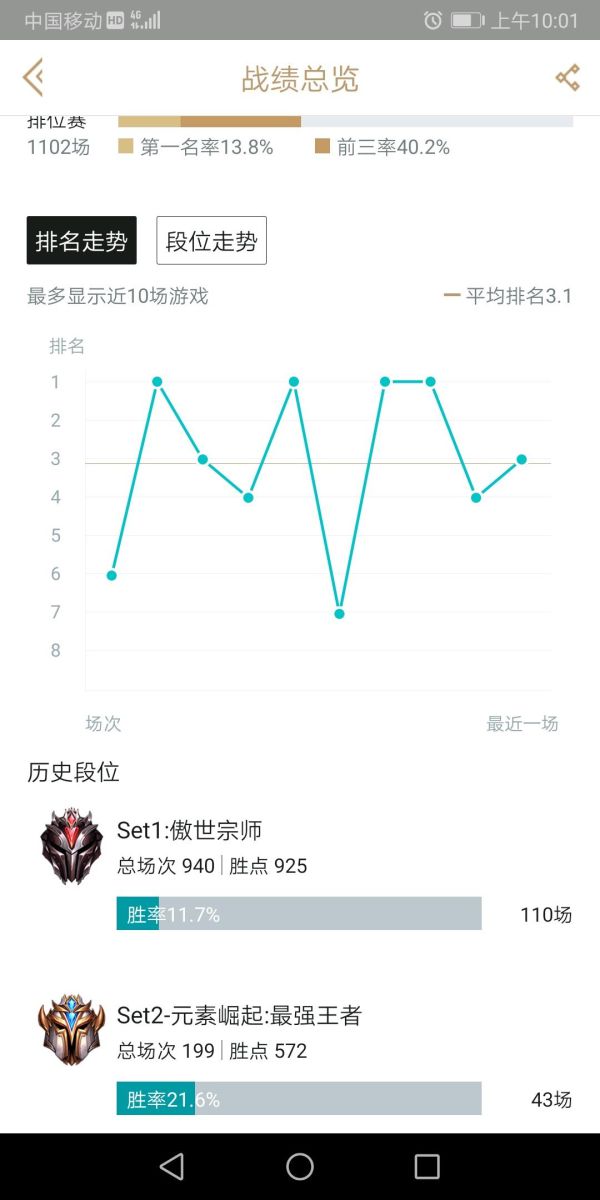Screen dimensions: 600x1200
Task: Share the 战绩总览 page
Action: 567,78
